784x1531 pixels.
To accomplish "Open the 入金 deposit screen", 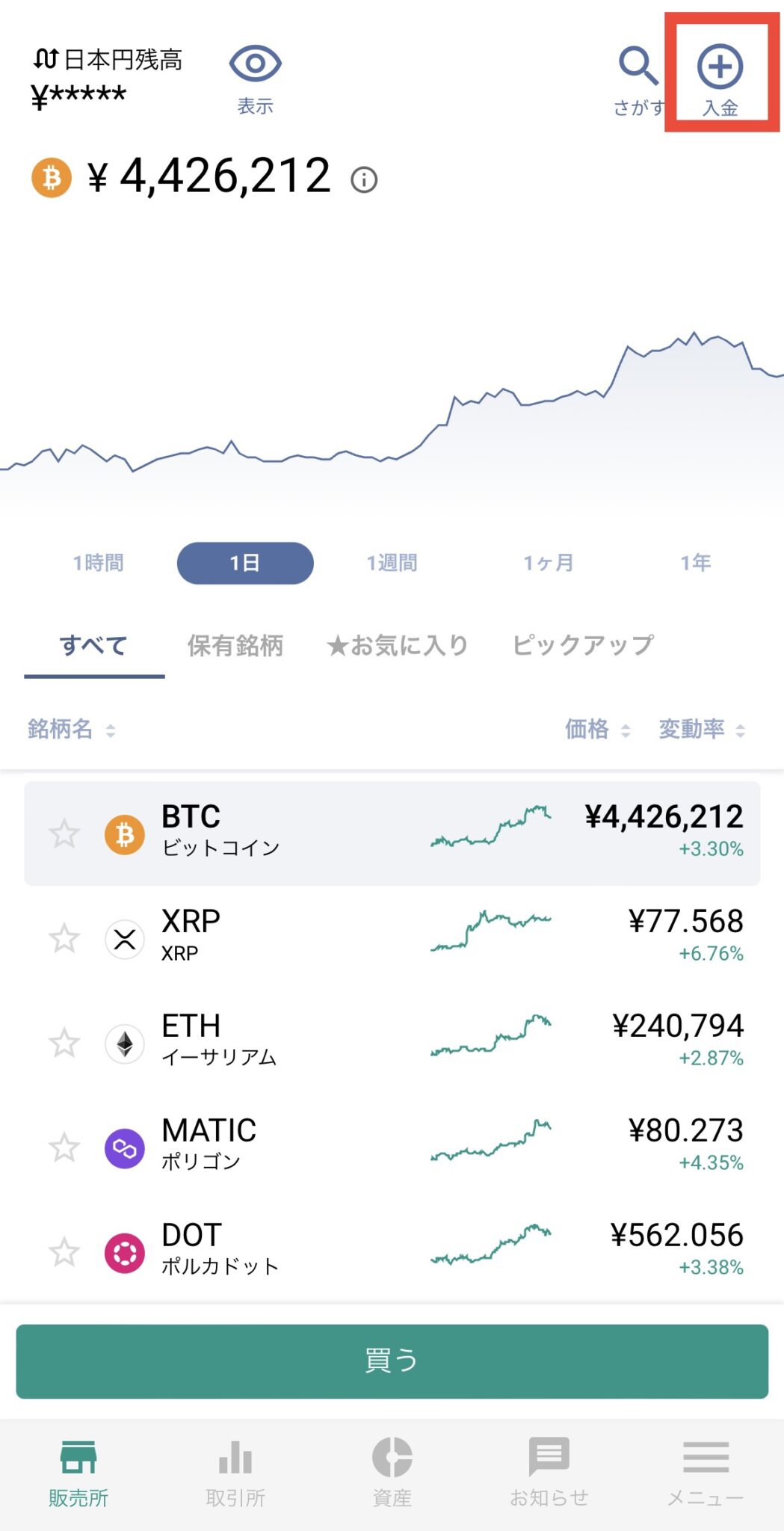I will pos(720,75).
